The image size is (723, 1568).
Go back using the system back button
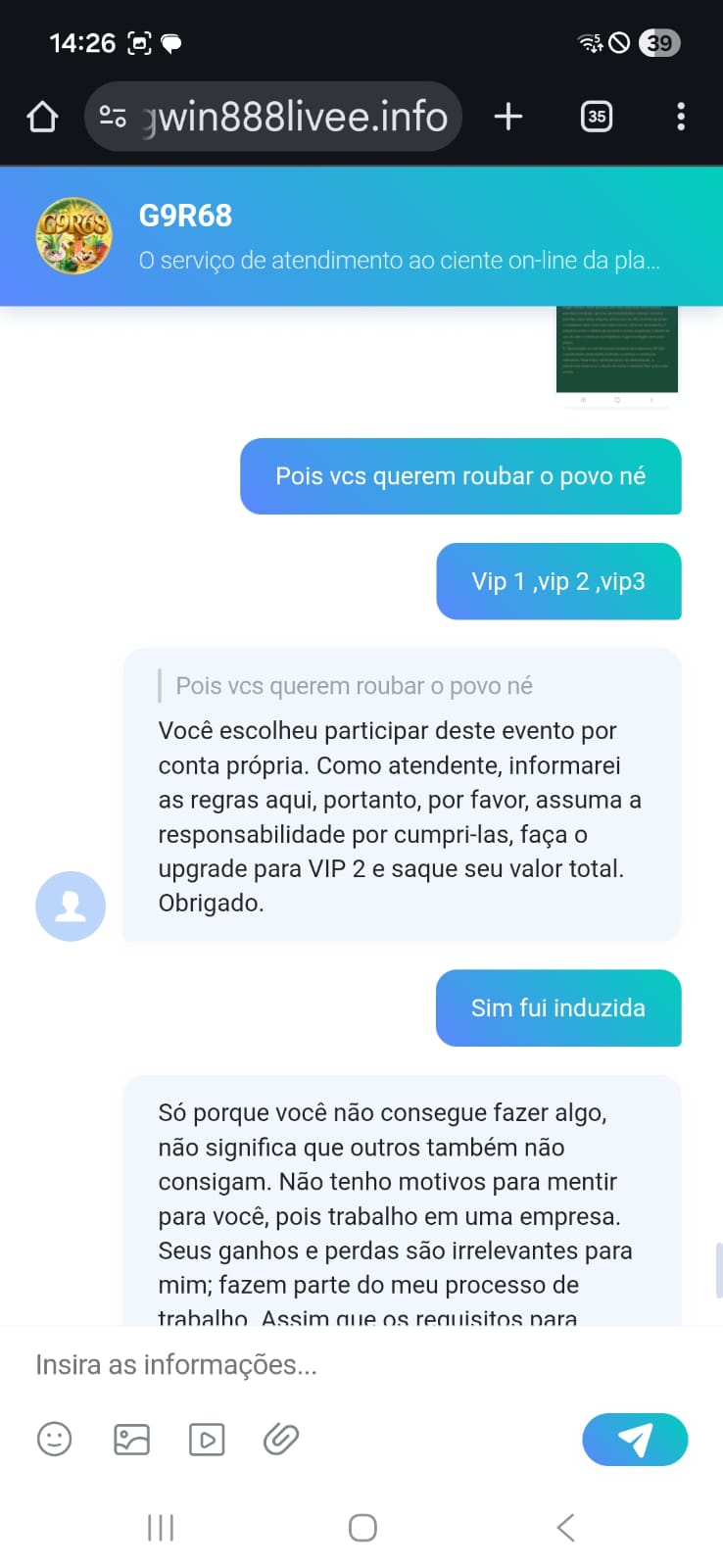pyautogui.click(x=565, y=1527)
